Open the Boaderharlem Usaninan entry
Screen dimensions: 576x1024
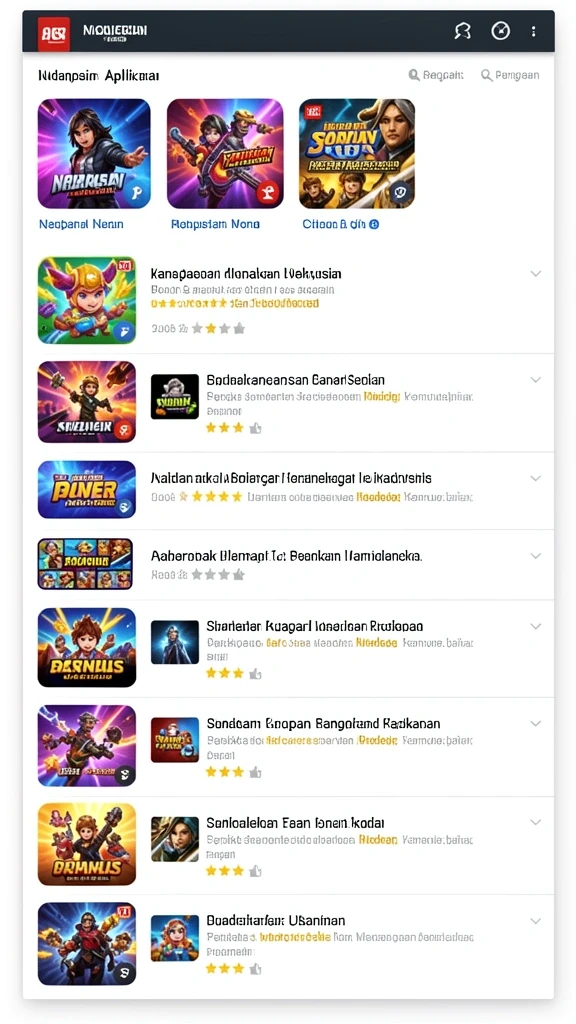click(288, 943)
